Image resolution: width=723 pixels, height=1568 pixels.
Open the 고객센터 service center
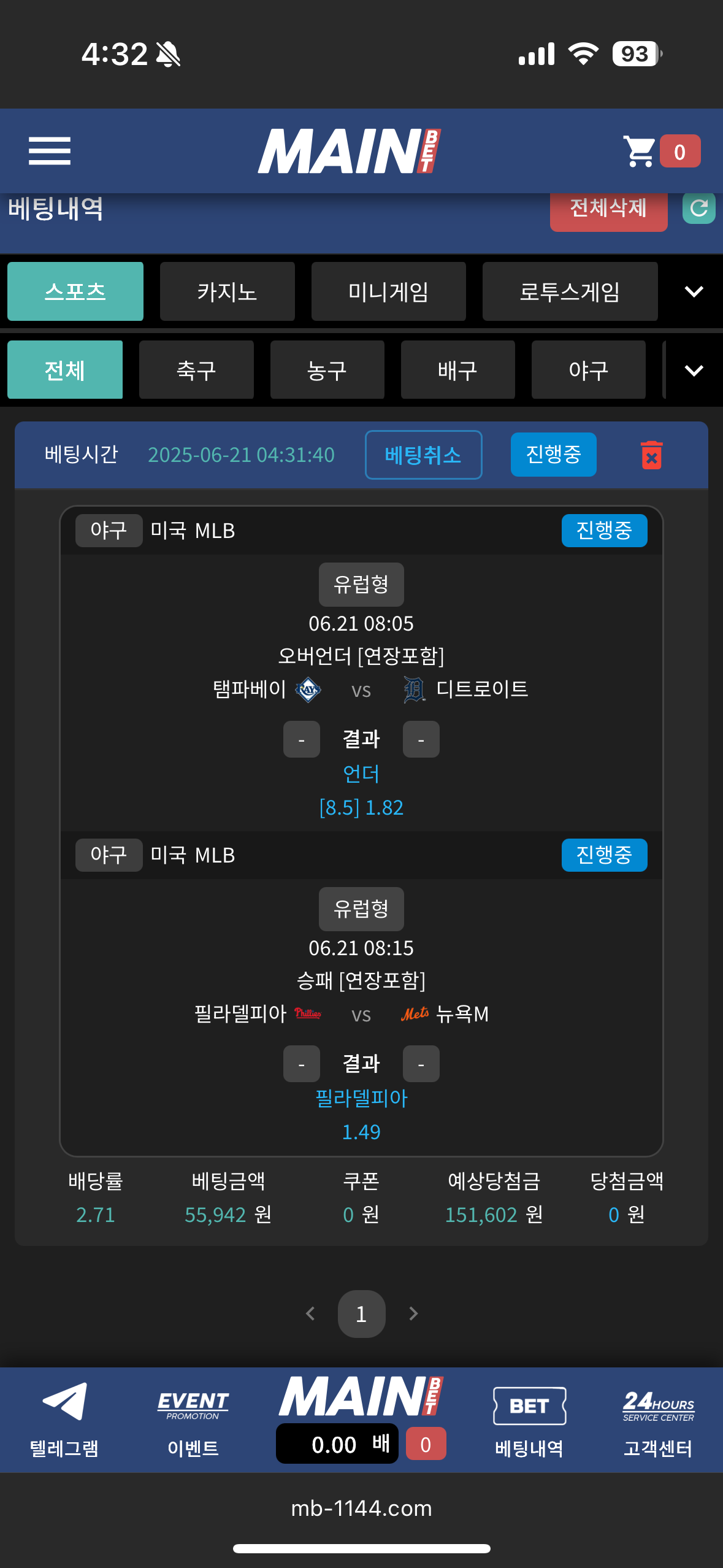658,1419
